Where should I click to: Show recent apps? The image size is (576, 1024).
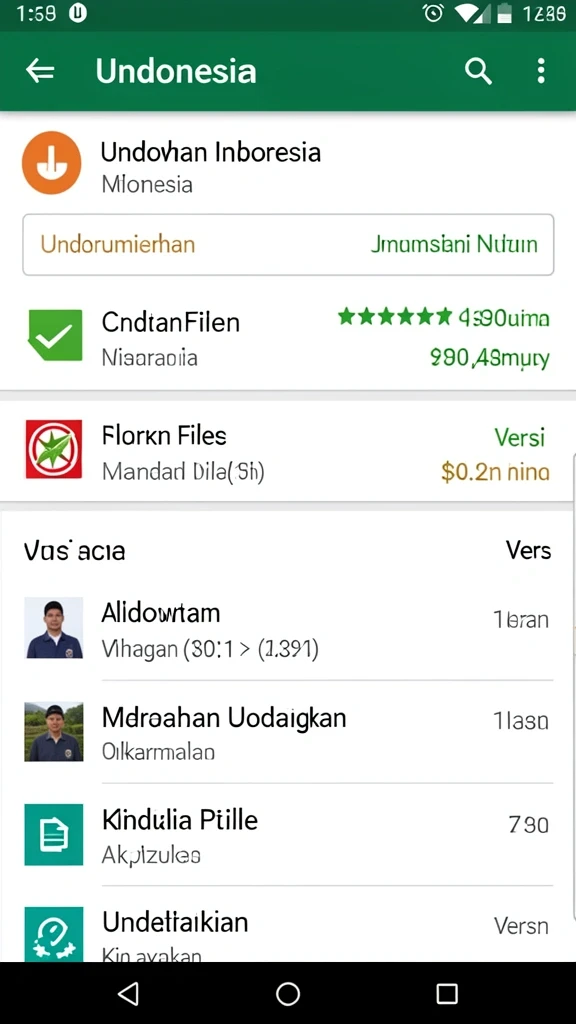(447, 994)
